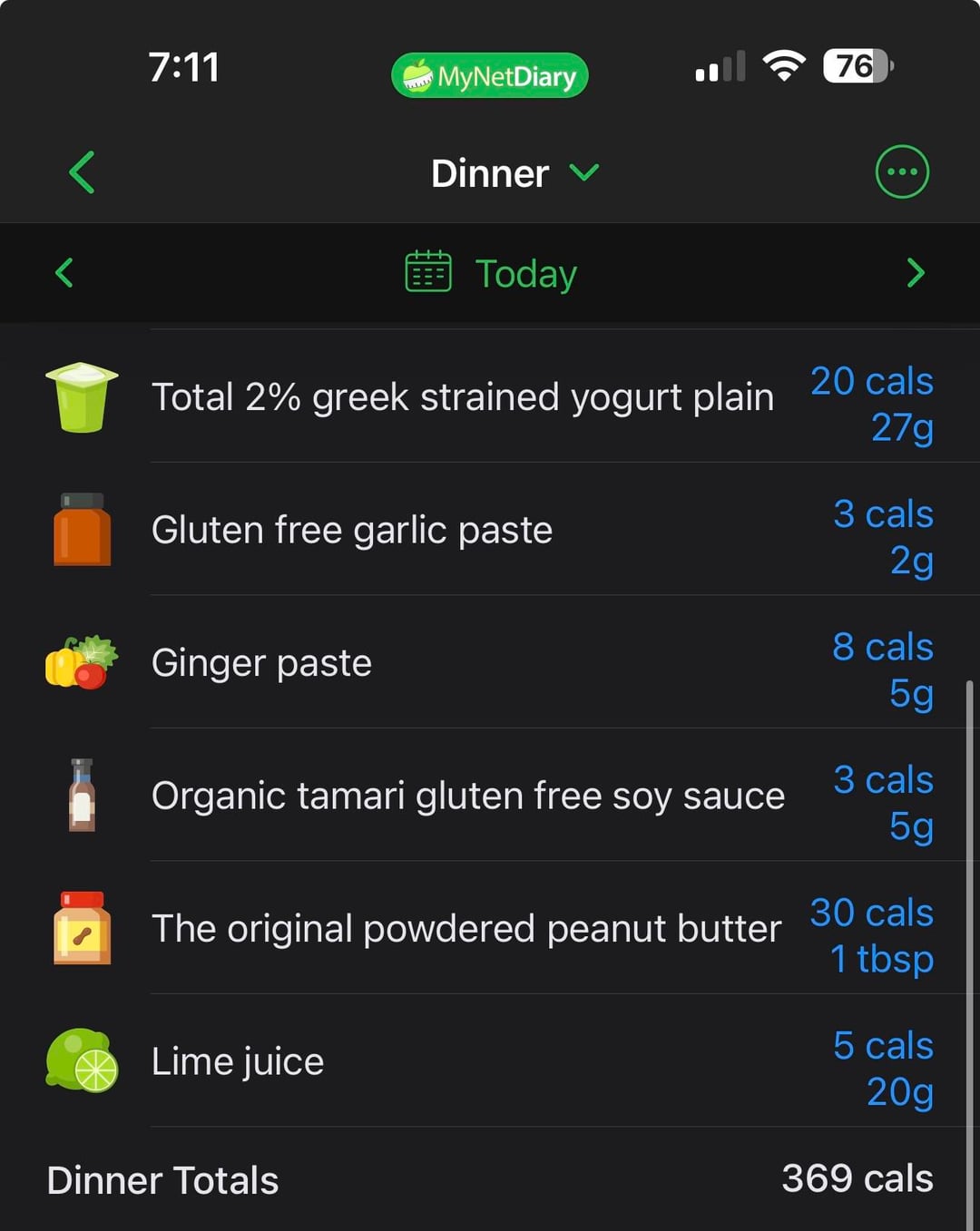Open the Gluten free garlic paste entry
The width and height of the screenshot is (980, 1231).
coord(352,530)
